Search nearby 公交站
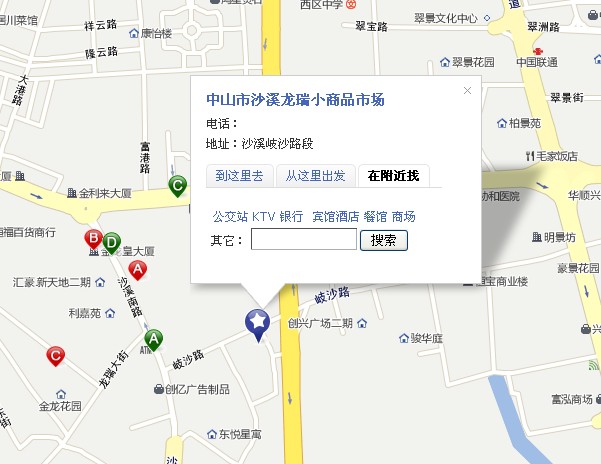Image resolution: width=601 pixels, height=464 pixels. tap(229, 216)
